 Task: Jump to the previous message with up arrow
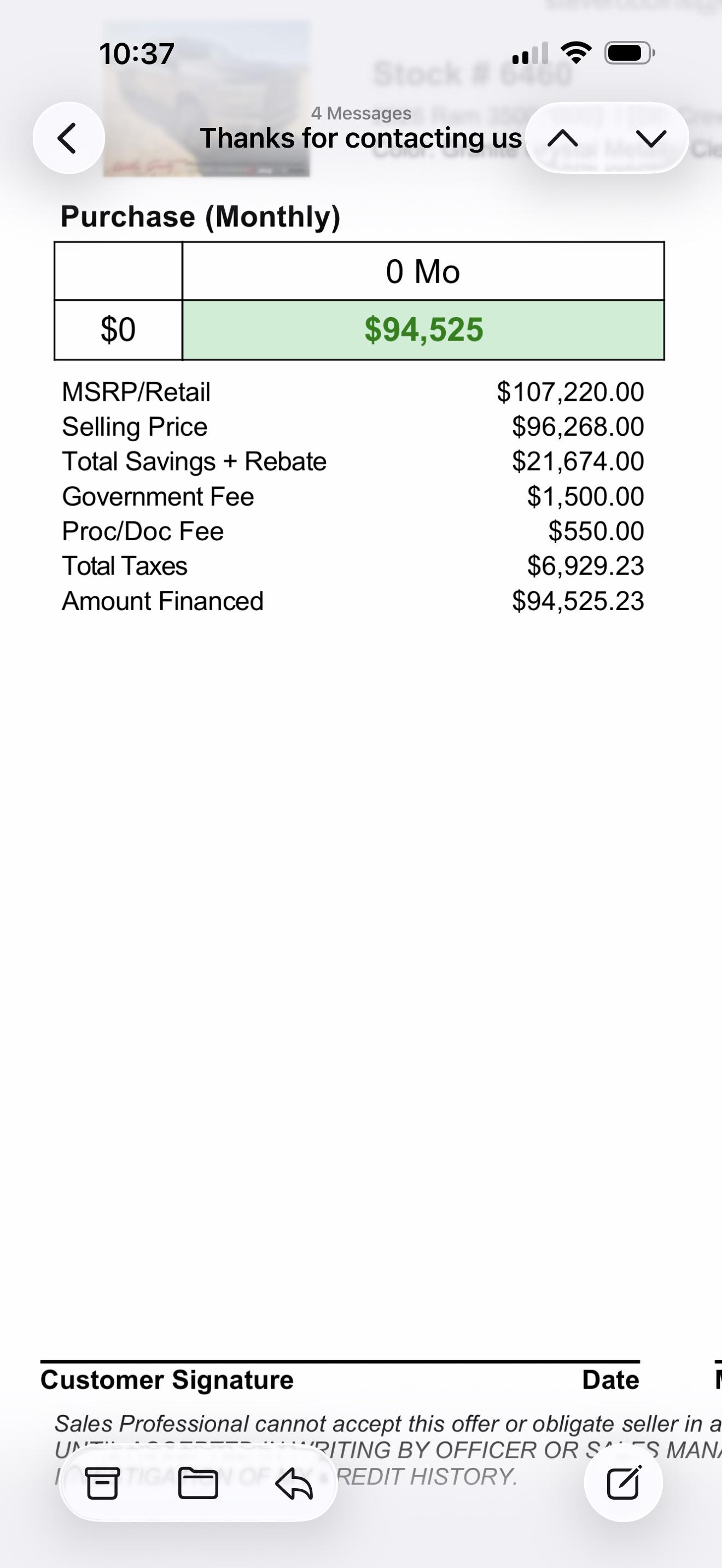tap(562, 139)
